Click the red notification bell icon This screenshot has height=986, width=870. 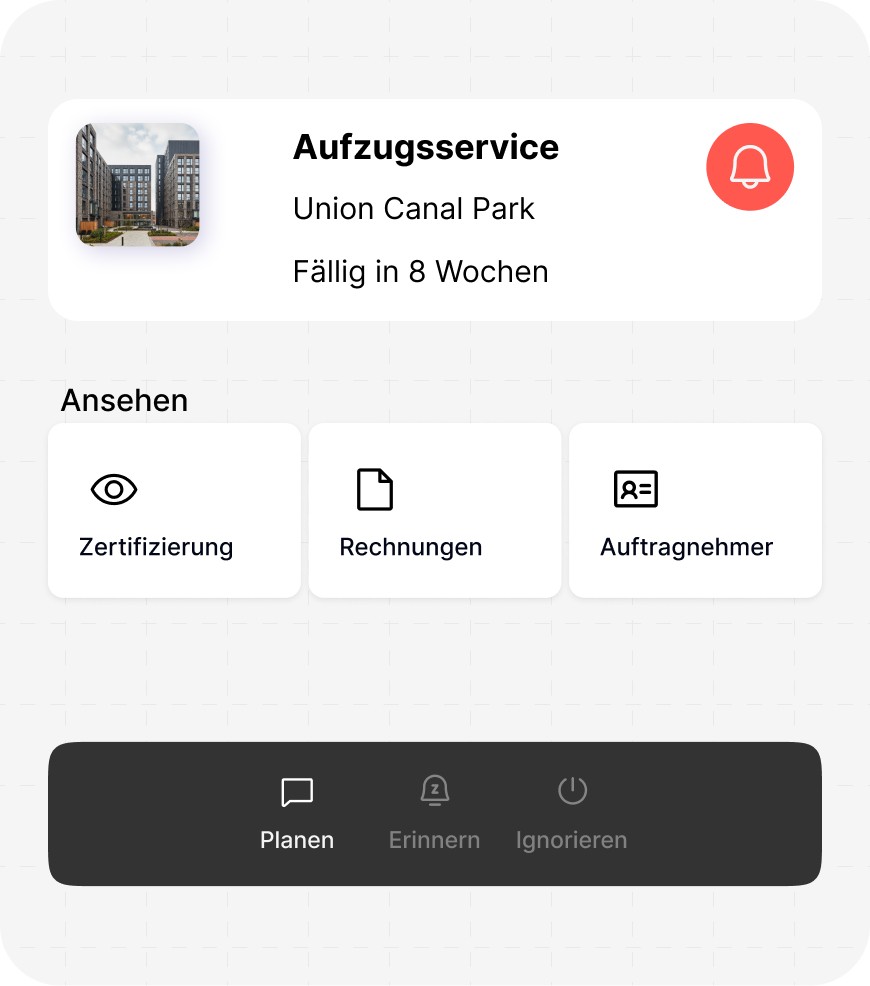(750, 167)
